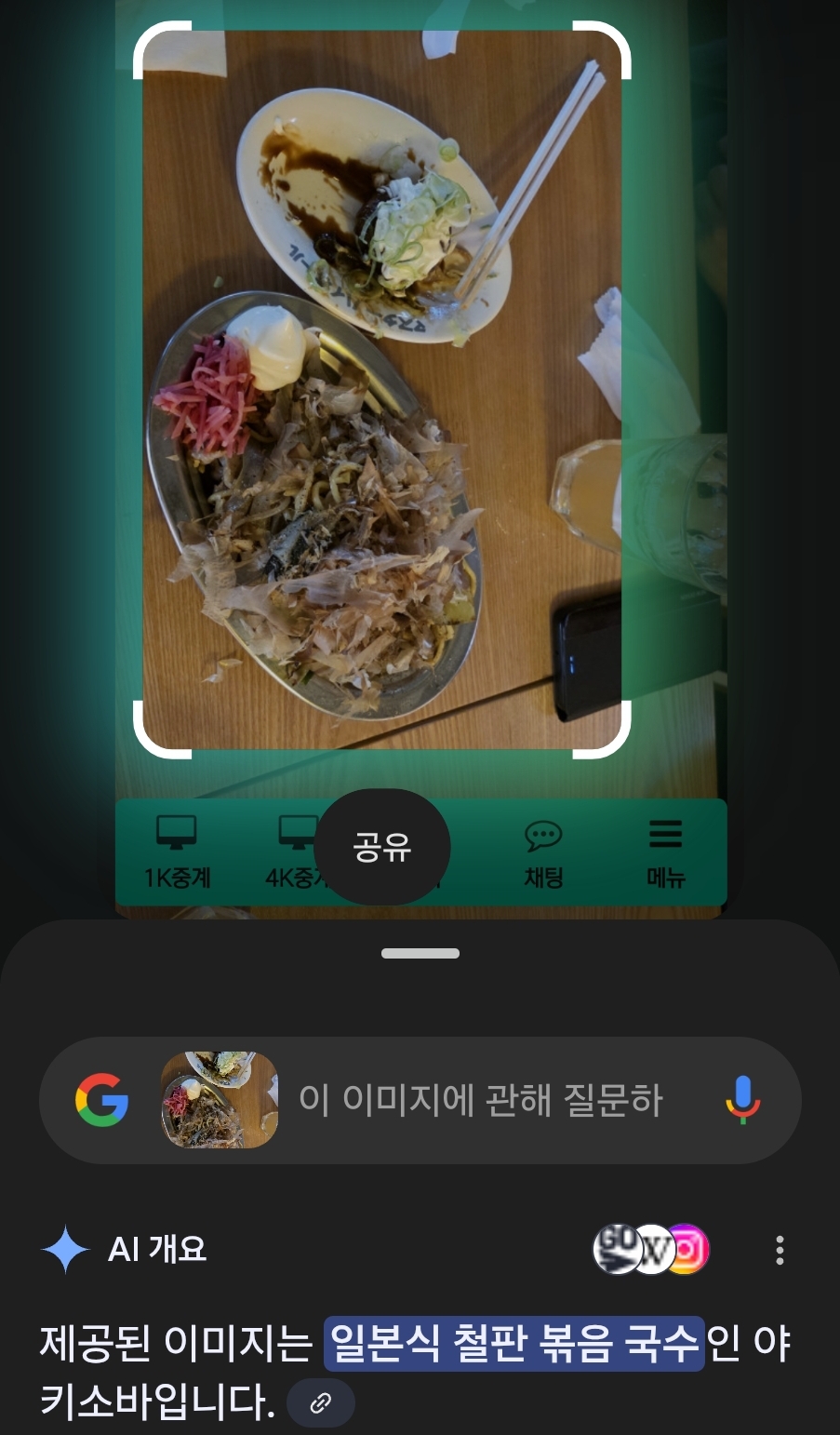Screen dimensions: 840x1435
Task: Tap the bottom sheet drag handle
Action: point(420,953)
